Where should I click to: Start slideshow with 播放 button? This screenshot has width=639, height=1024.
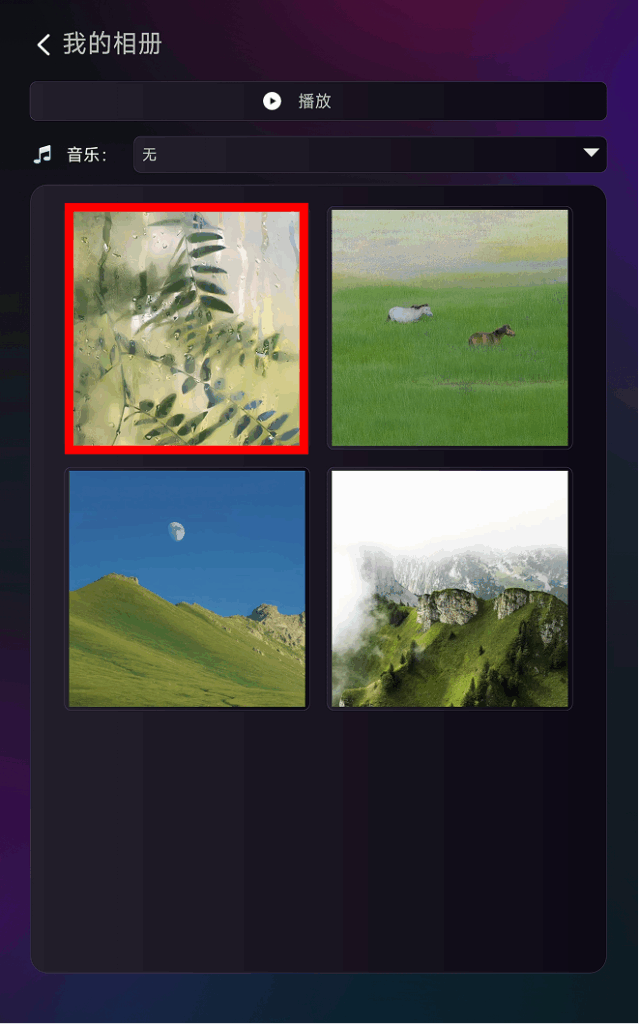318,101
